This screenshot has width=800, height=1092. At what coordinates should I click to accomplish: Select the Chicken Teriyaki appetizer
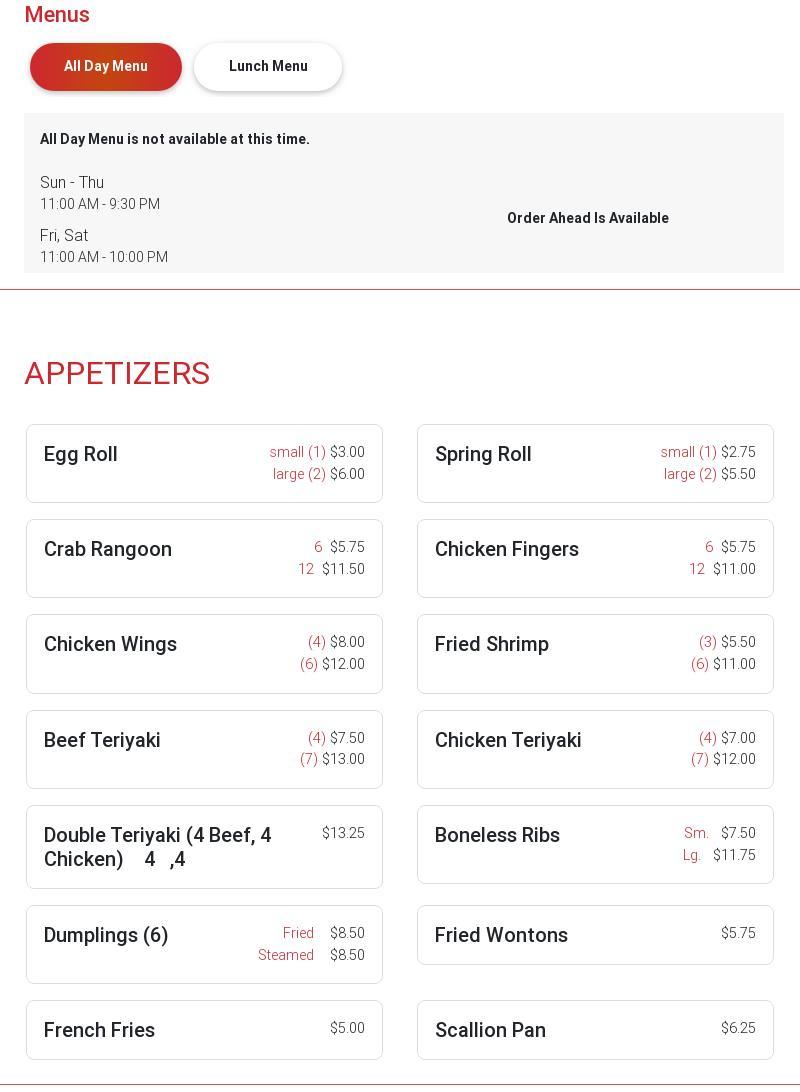click(x=595, y=749)
